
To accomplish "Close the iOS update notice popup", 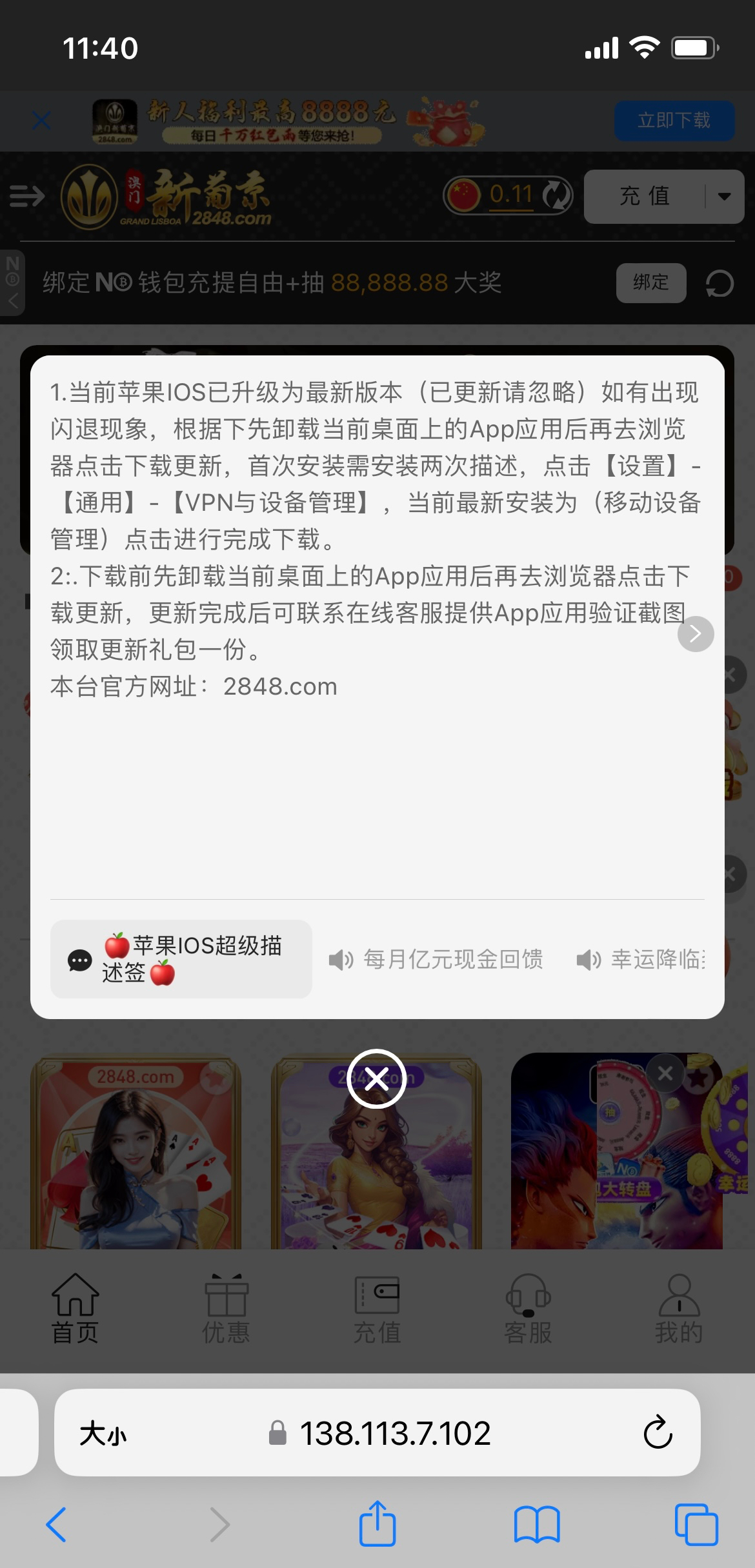I will pyautogui.click(x=376, y=1078).
